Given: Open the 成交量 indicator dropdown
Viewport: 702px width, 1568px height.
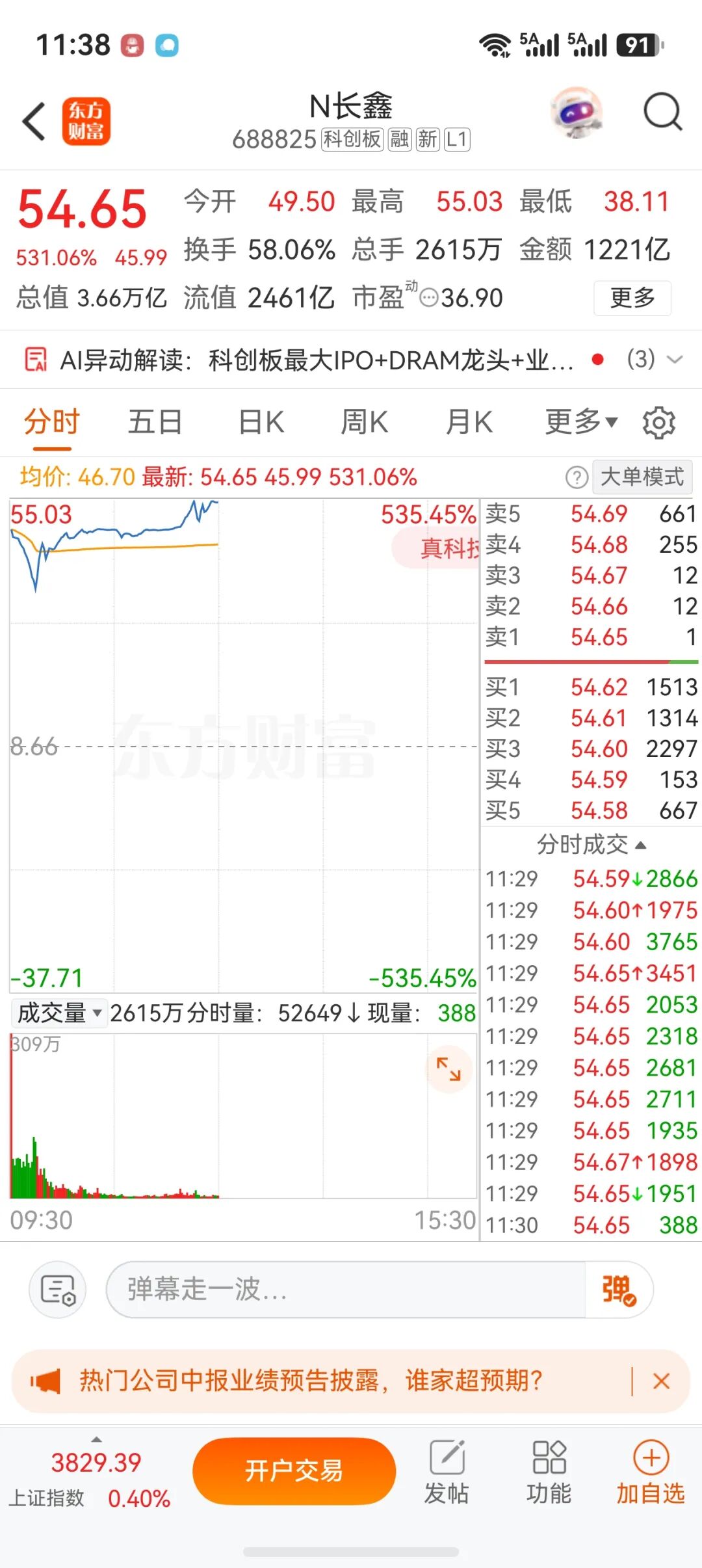Looking at the screenshot, I should pos(59,1013).
